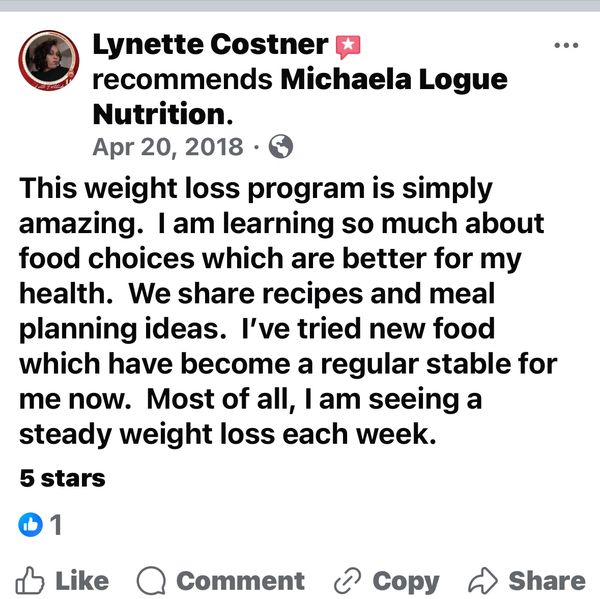Share this recommendation post

[526, 580]
